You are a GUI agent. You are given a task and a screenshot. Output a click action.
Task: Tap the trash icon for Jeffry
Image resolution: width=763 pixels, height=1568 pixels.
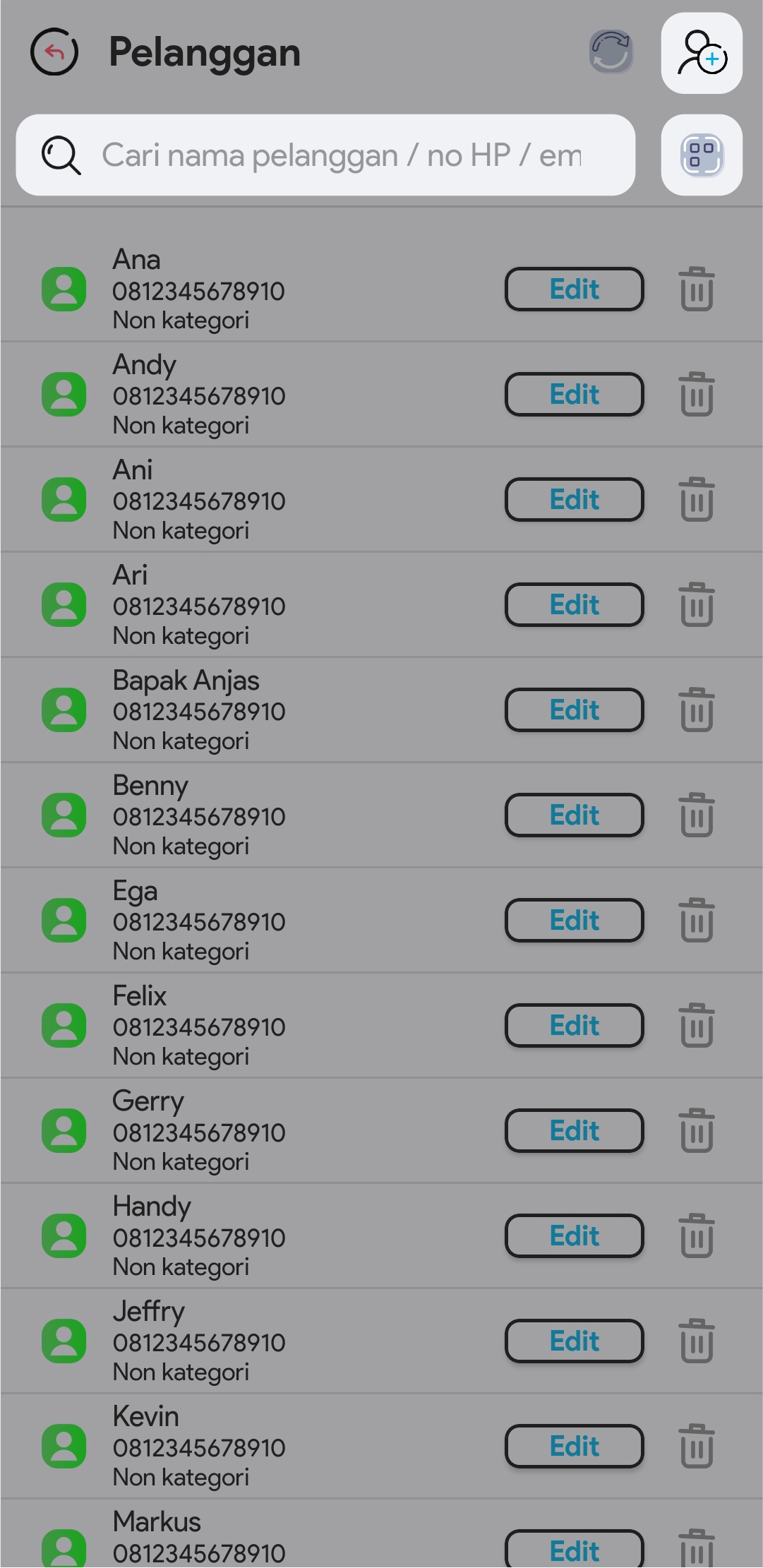697,1341
